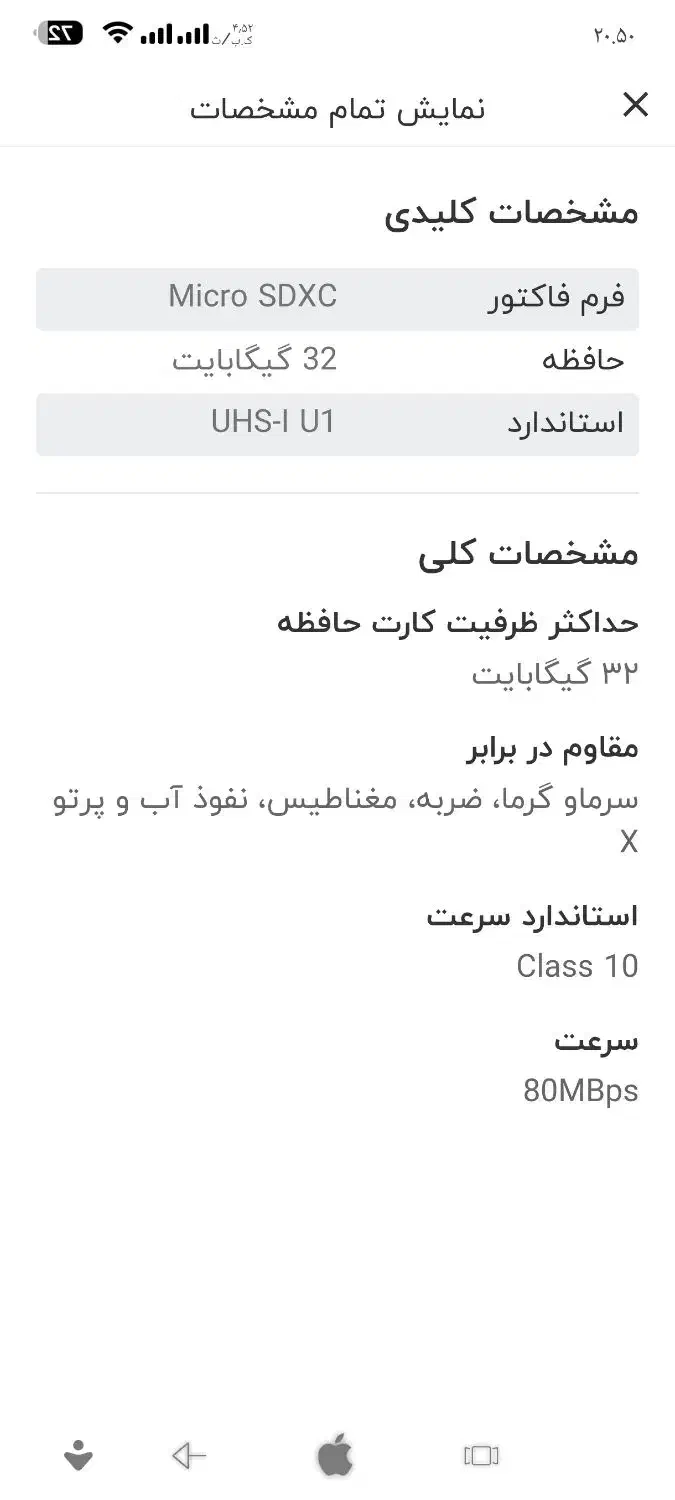Go back with the system back arrow

[188, 1456]
